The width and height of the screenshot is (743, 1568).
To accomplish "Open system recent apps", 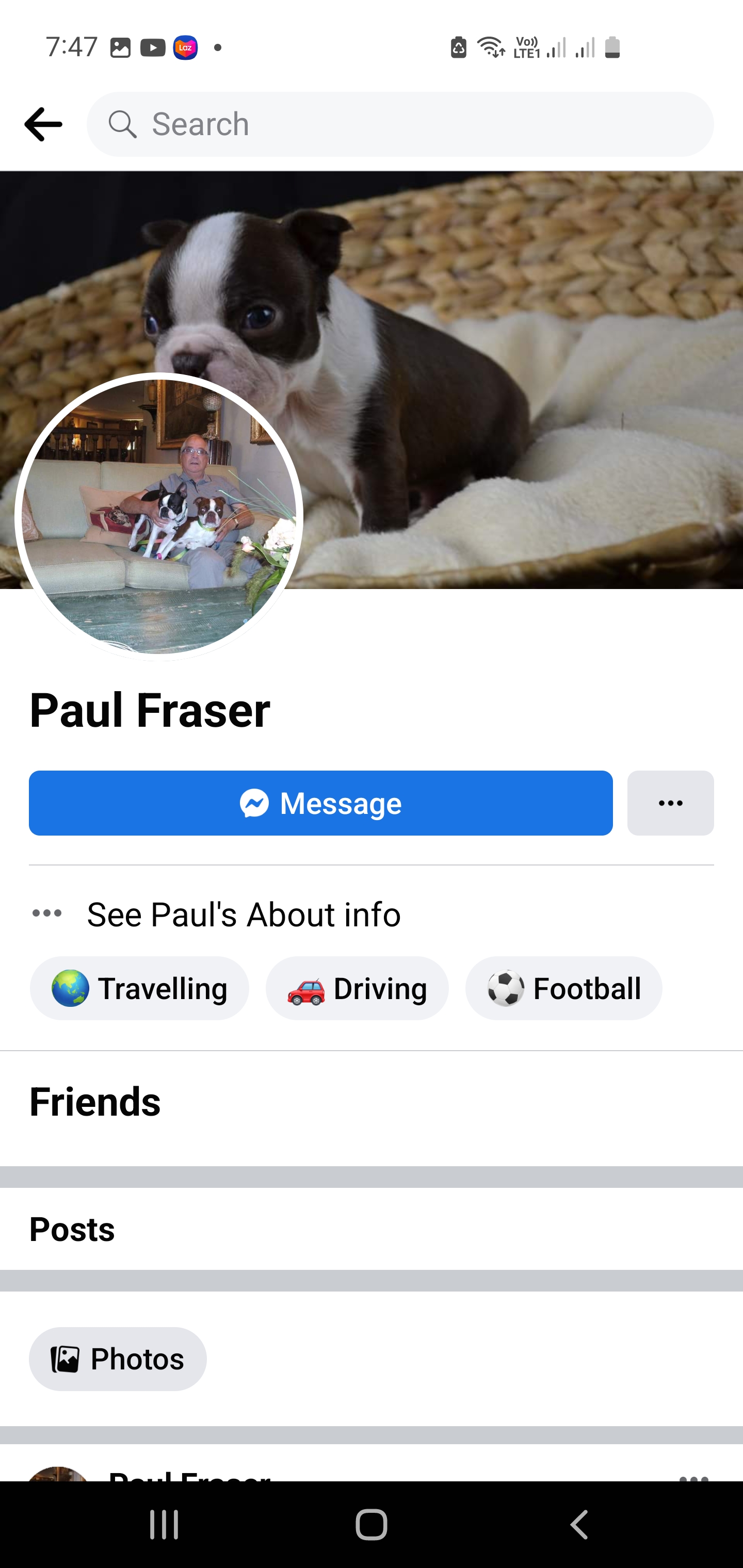I will (164, 1525).
